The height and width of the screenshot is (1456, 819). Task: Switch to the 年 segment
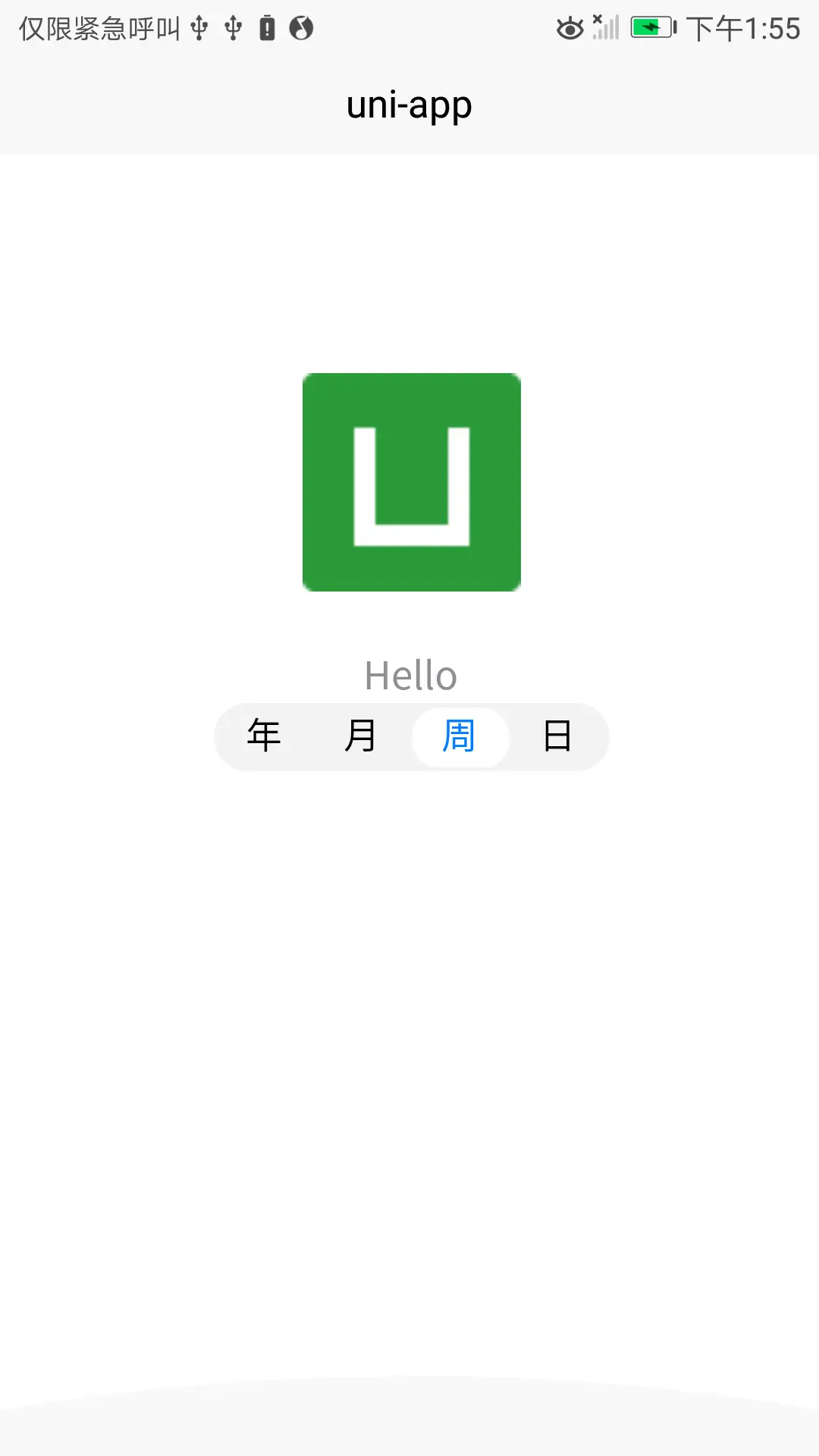(264, 736)
